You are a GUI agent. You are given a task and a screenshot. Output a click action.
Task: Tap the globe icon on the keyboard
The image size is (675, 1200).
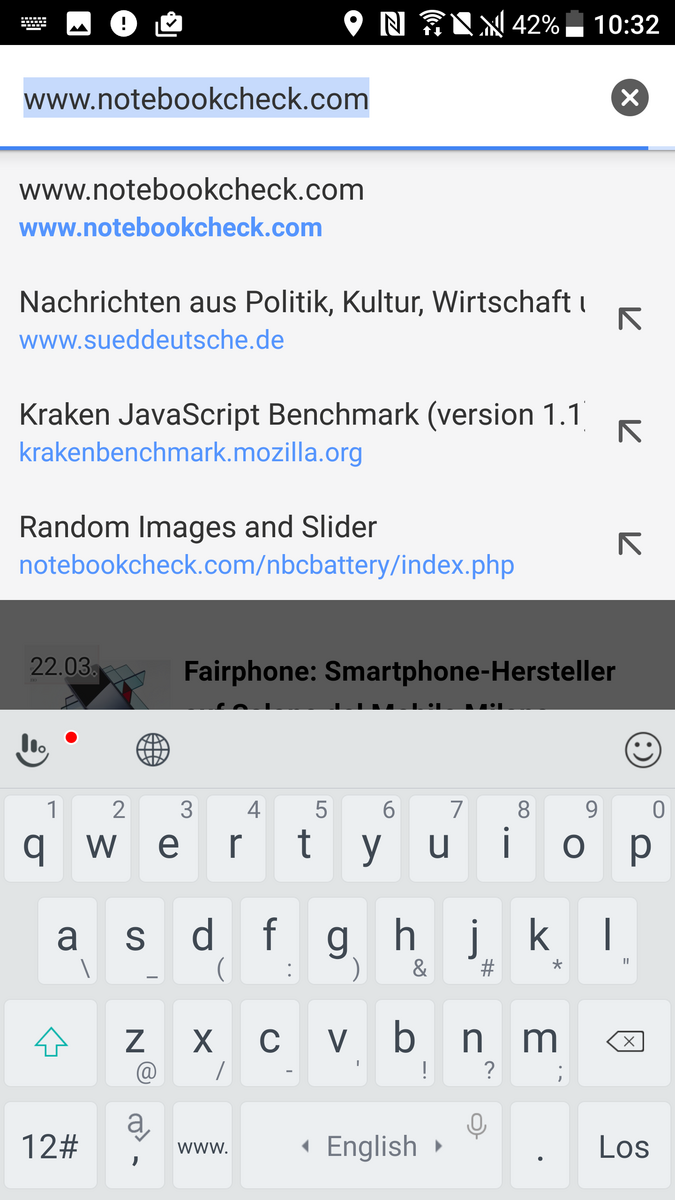point(153,749)
